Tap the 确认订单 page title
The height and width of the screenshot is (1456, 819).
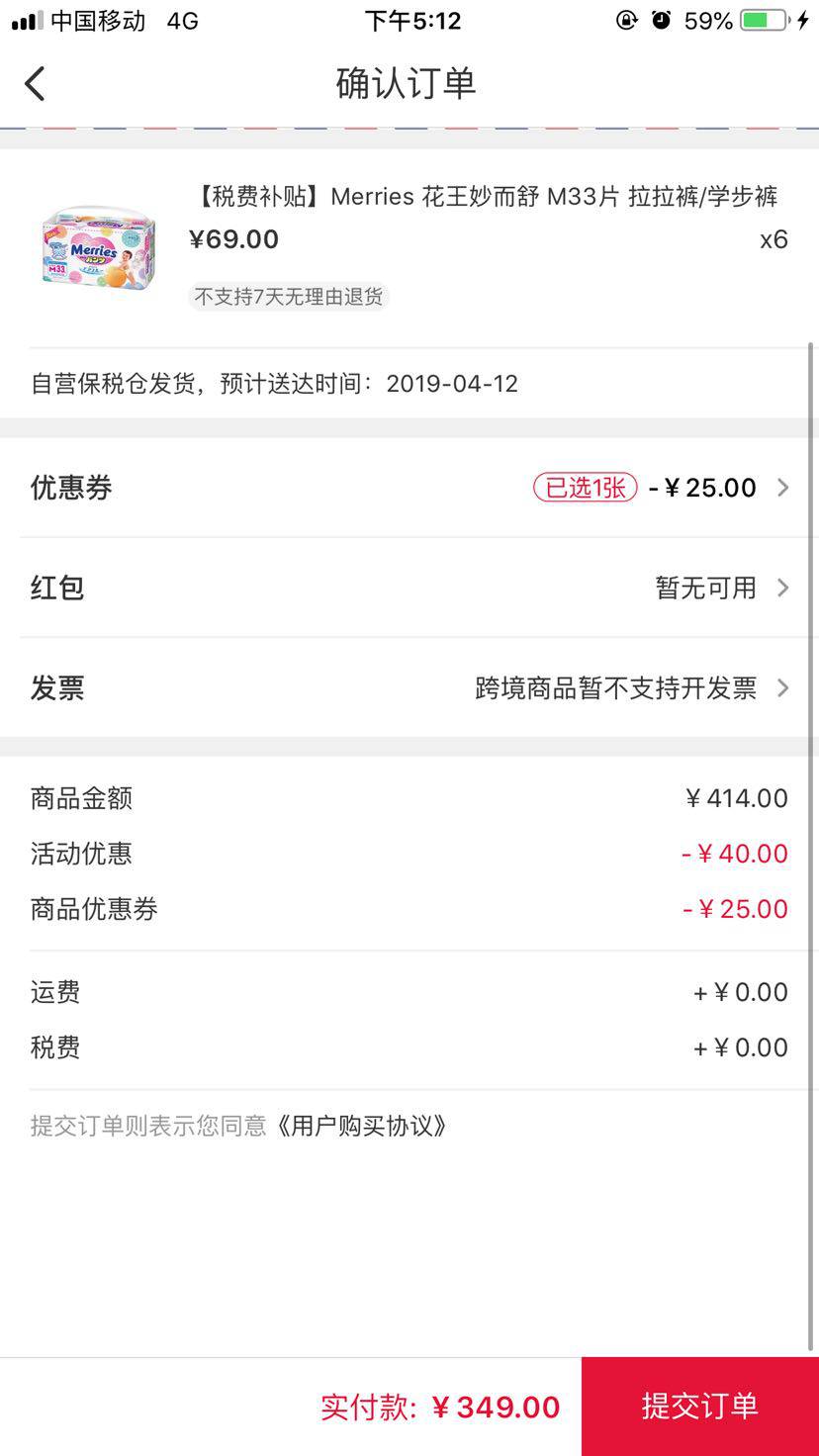coord(406,83)
